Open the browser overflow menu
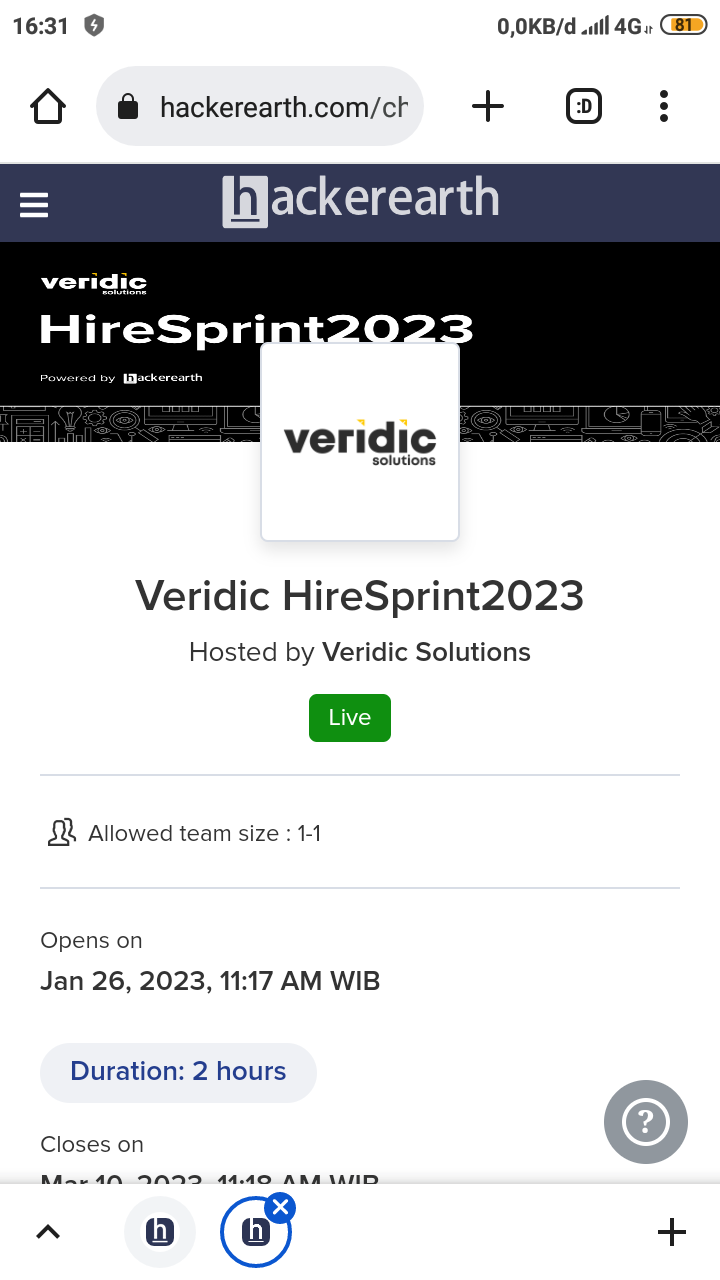720x1280 pixels. [664, 106]
